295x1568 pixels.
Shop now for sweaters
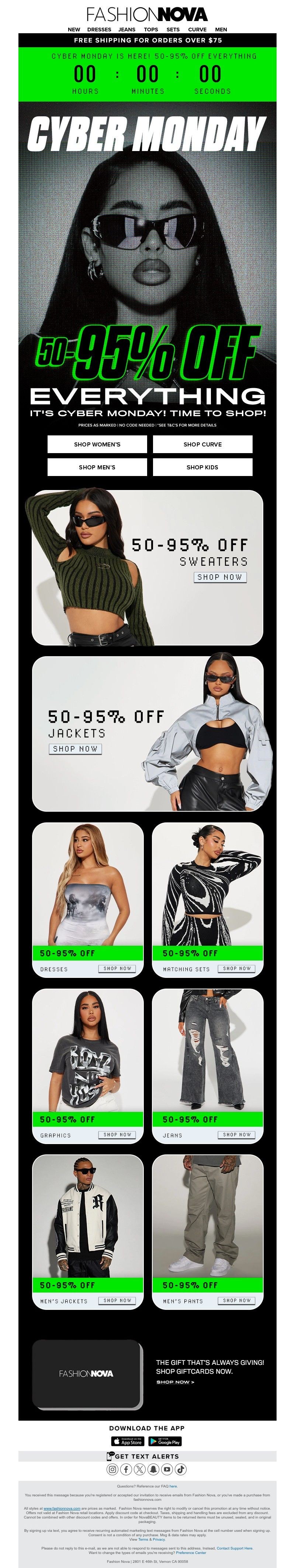point(219,577)
